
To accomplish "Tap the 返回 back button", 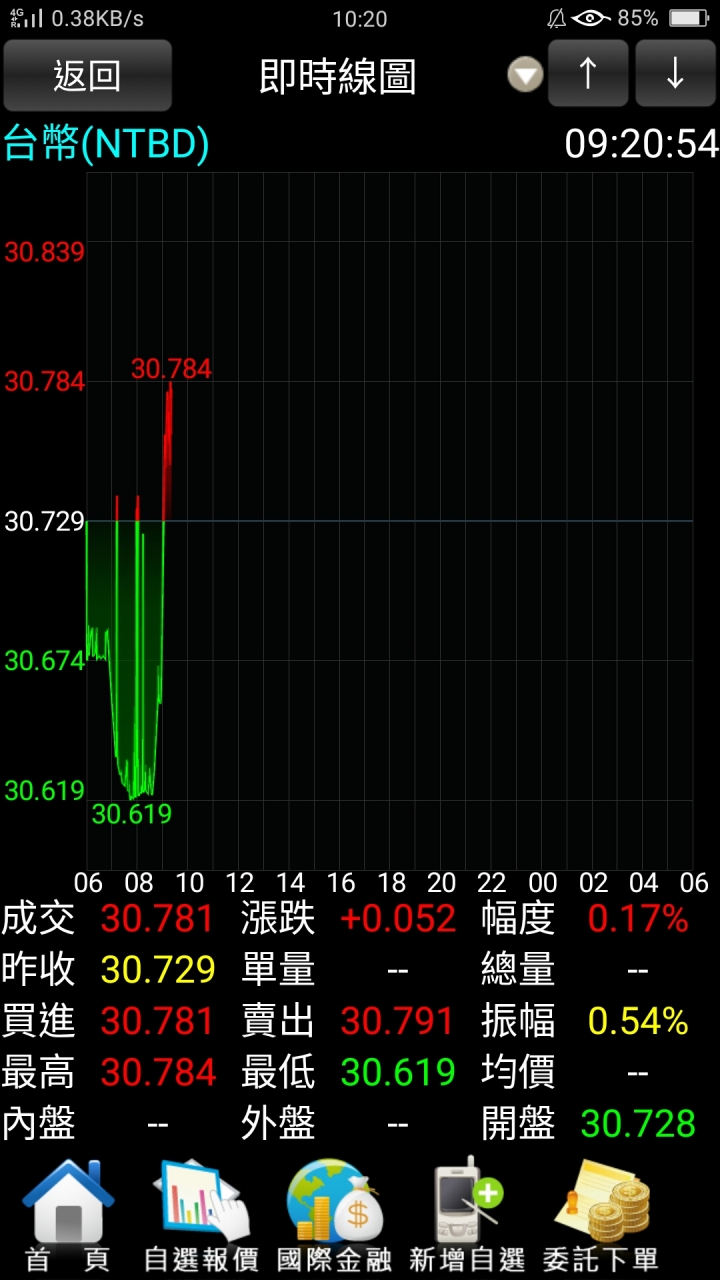I will pos(88,75).
